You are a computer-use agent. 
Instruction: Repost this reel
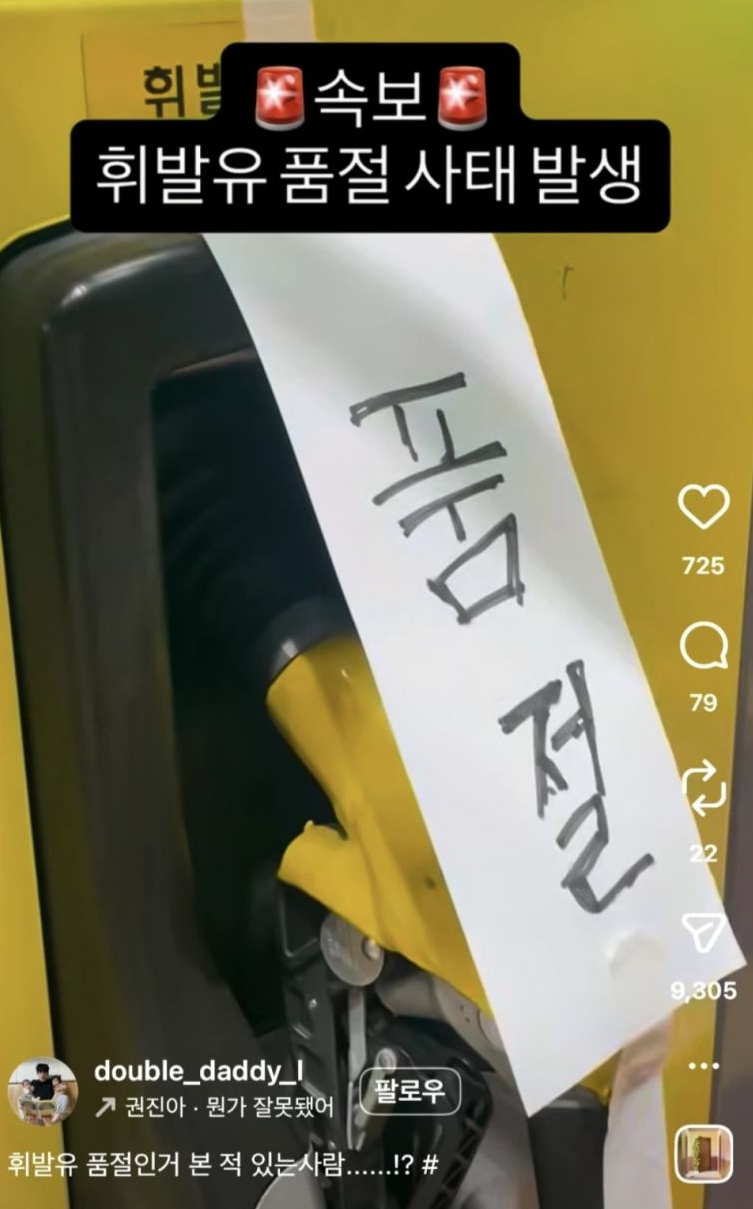(x=703, y=788)
